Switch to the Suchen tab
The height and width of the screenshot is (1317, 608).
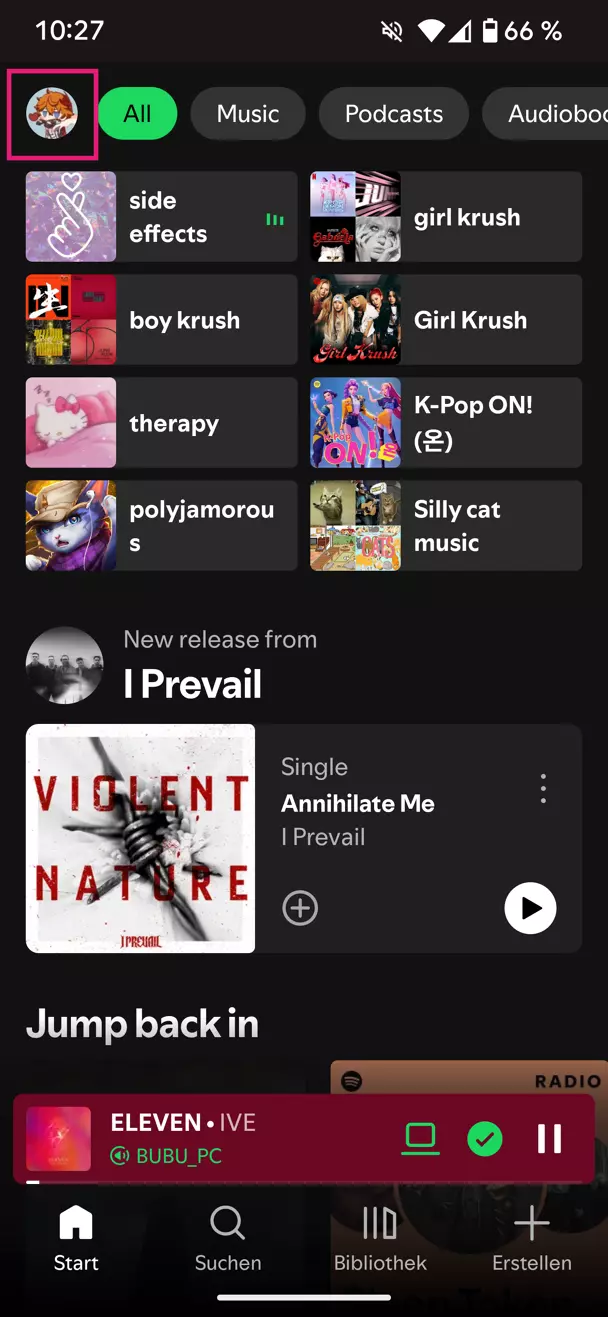tap(228, 1238)
